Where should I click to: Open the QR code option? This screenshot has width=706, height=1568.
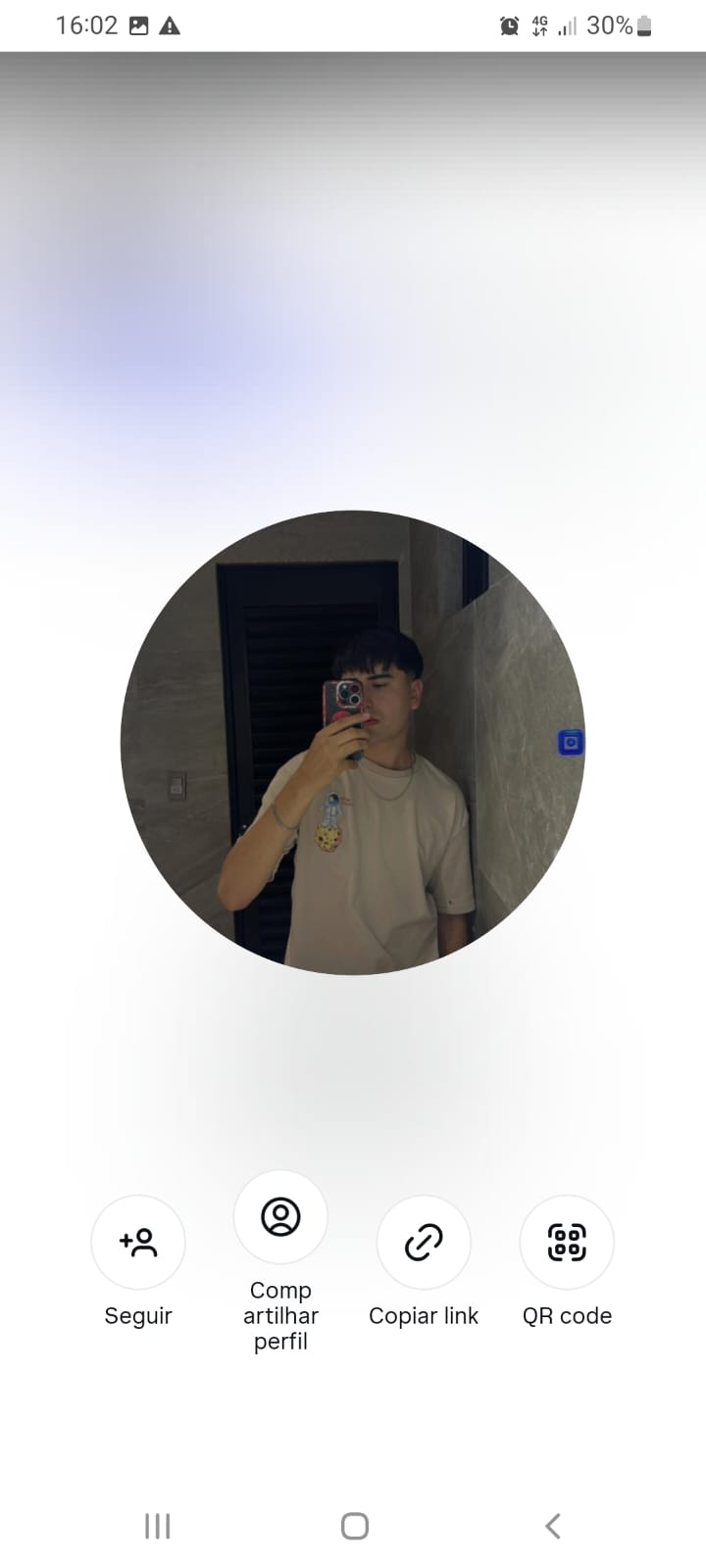(567, 1242)
